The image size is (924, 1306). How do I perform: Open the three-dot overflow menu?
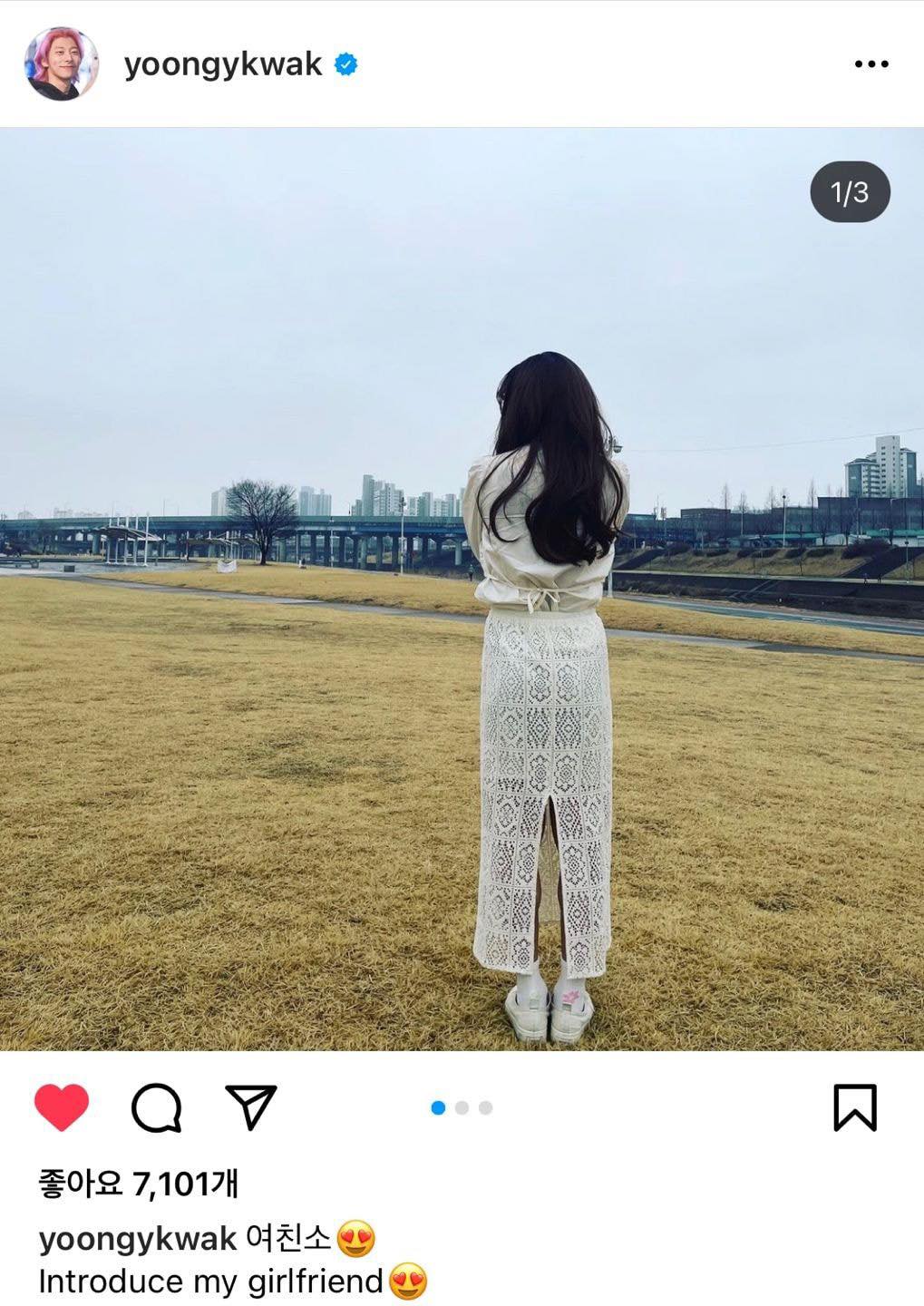(x=871, y=64)
